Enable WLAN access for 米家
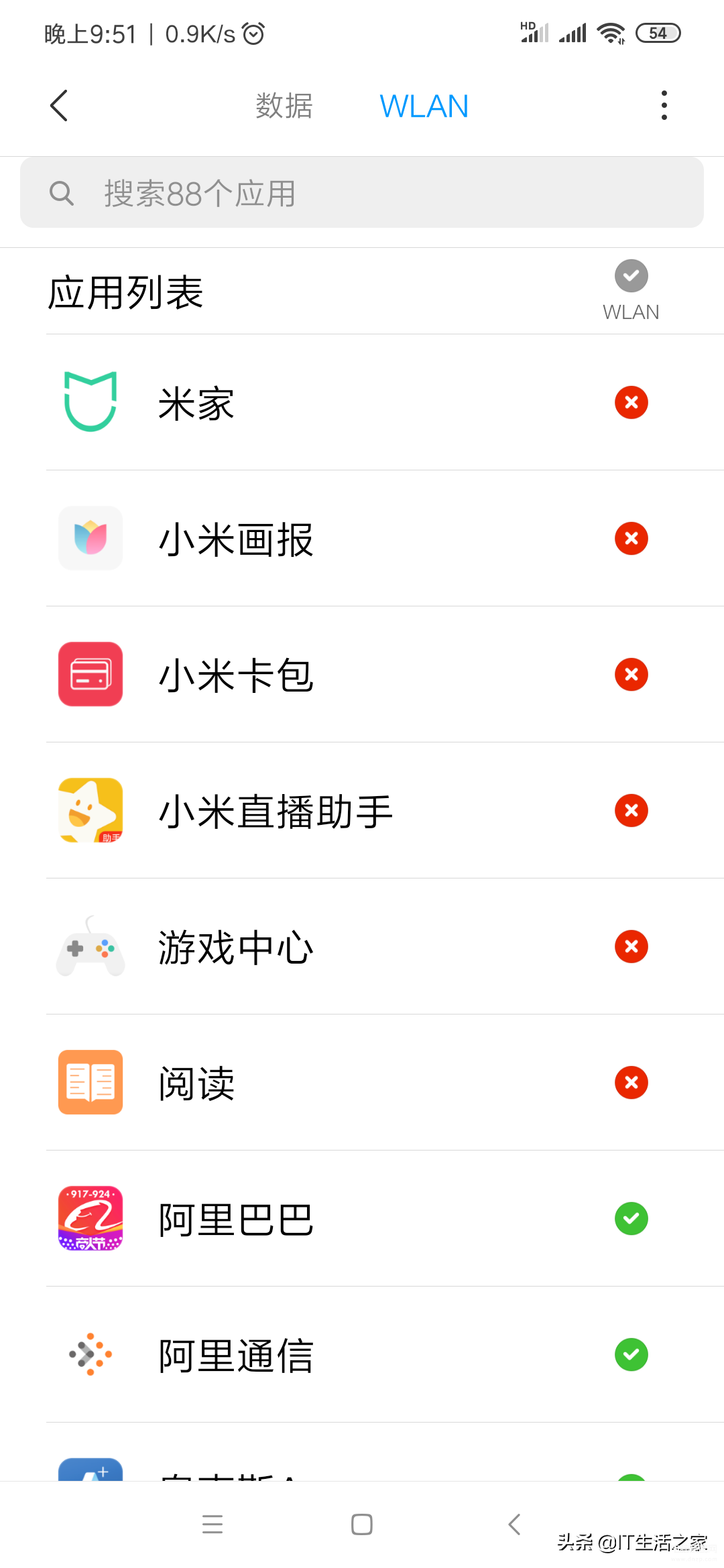The height and width of the screenshot is (1568, 724). click(631, 402)
